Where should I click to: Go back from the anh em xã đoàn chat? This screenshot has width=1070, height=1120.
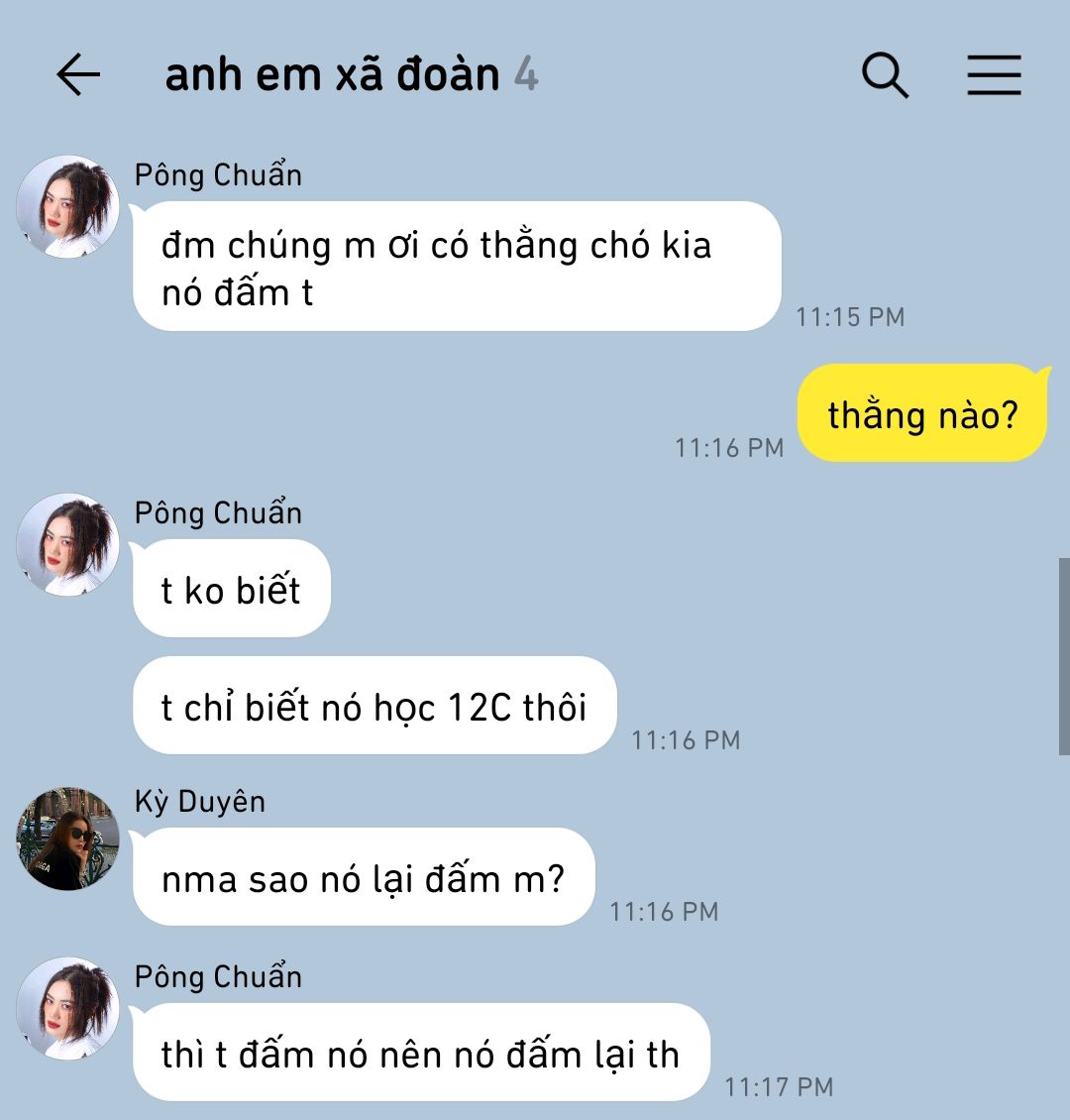point(78,75)
